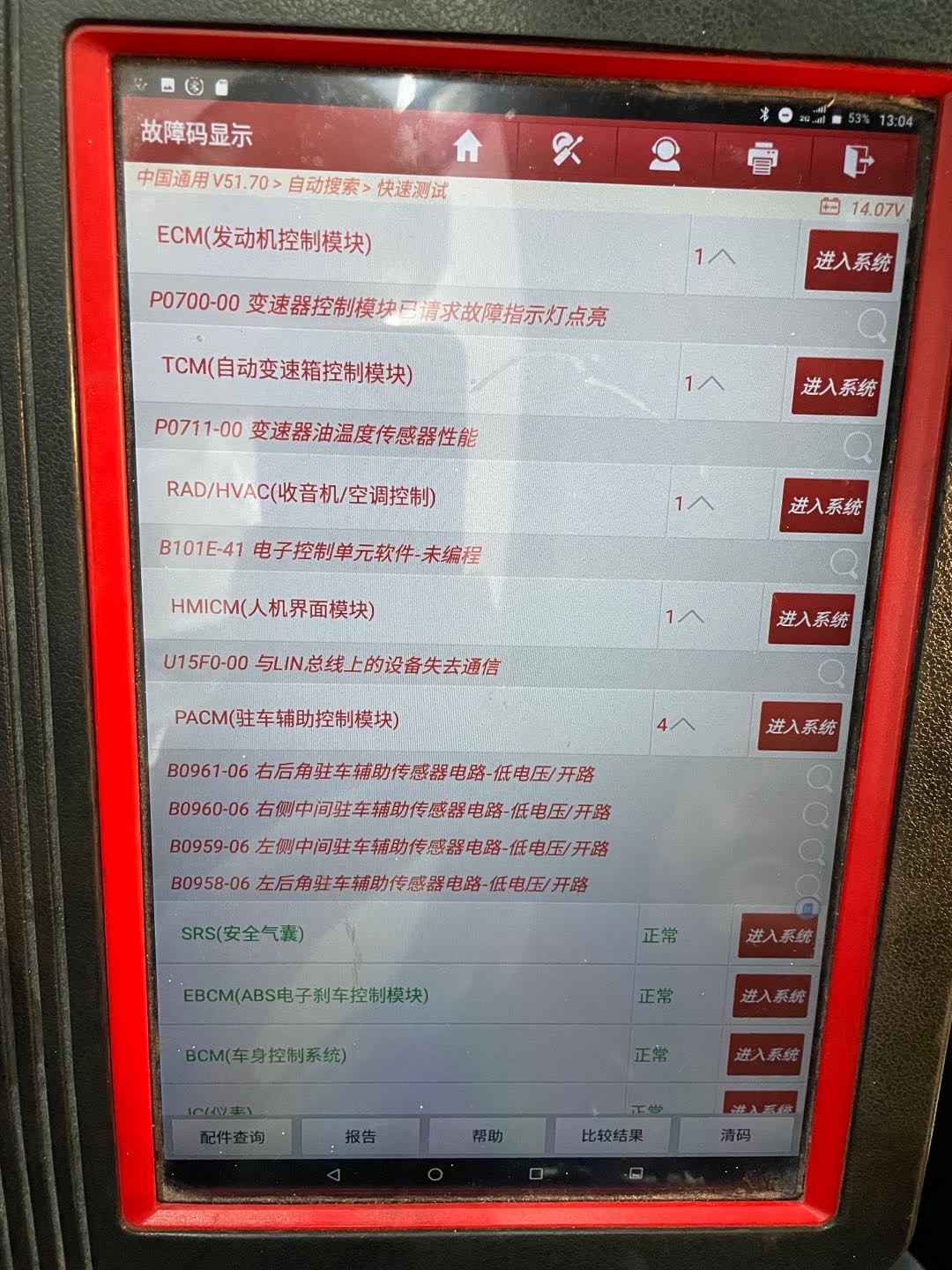Enter the RAD/HVAC system

pos(824,505)
